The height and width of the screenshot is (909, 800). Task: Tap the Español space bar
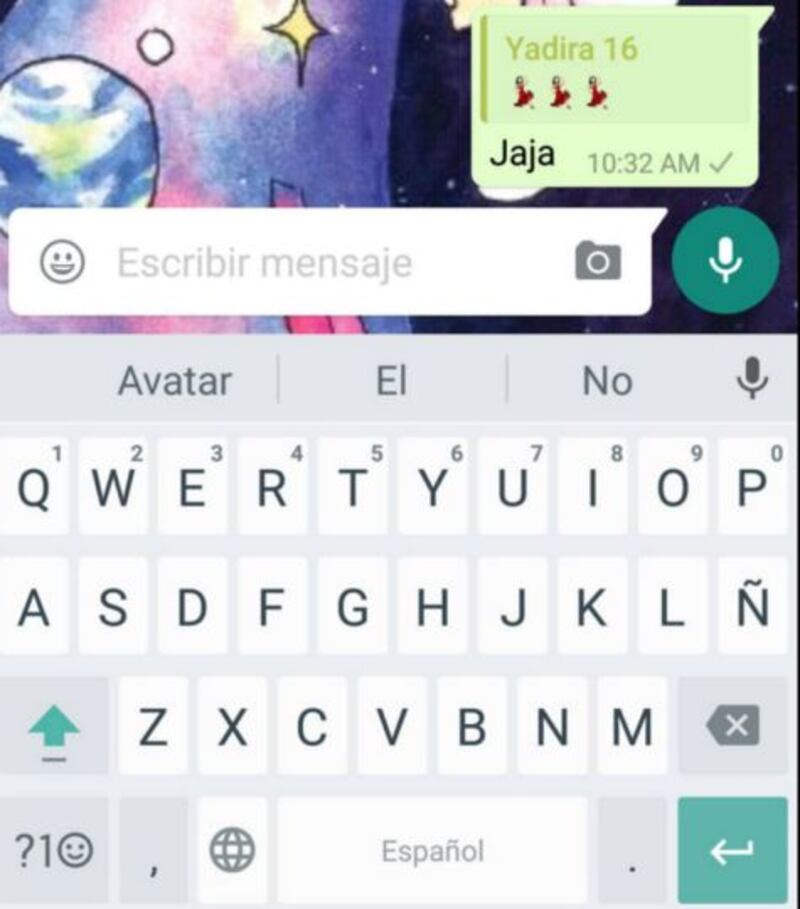(432, 852)
